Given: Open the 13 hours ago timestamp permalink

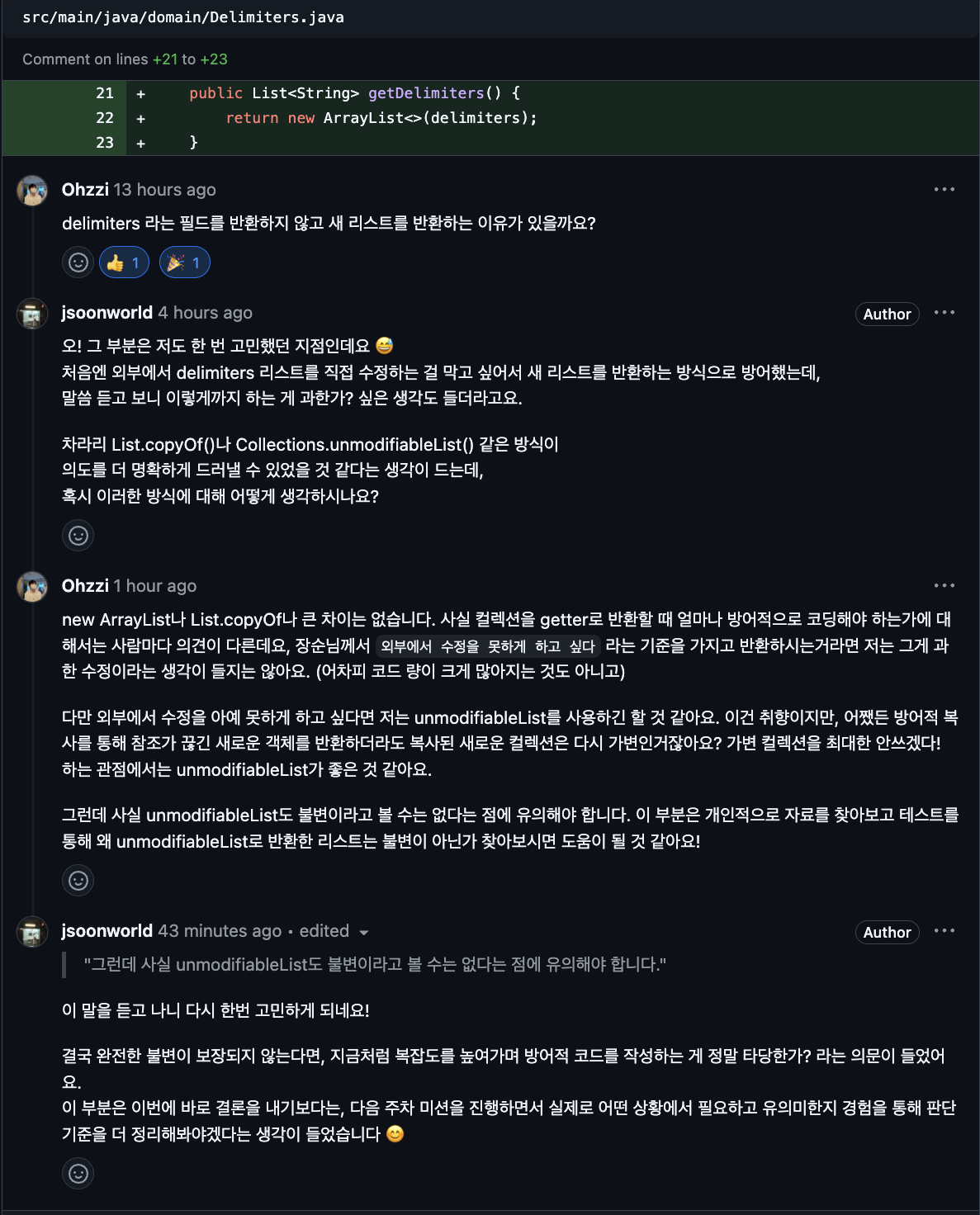Looking at the screenshot, I should (x=164, y=190).
